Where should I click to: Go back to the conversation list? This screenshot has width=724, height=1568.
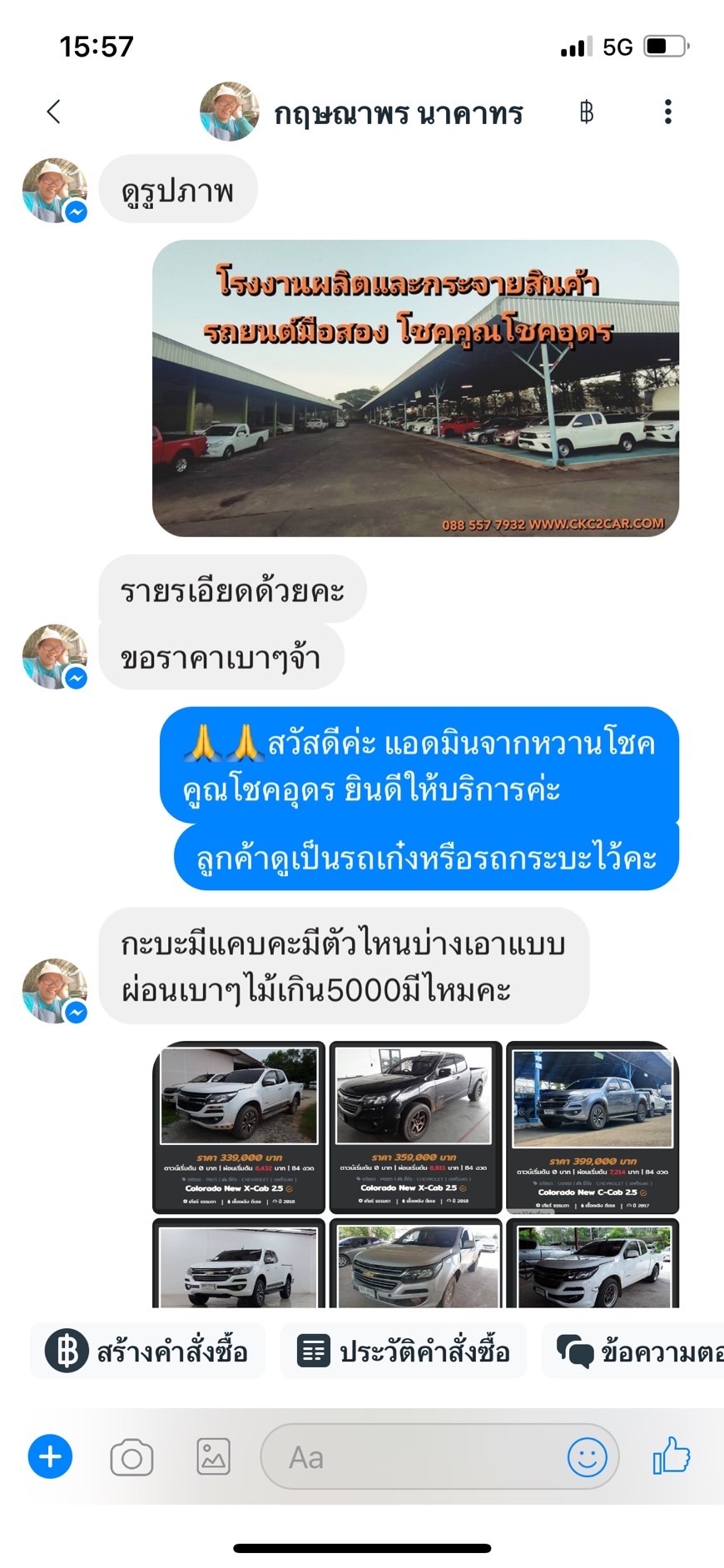(x=54, y=112)
